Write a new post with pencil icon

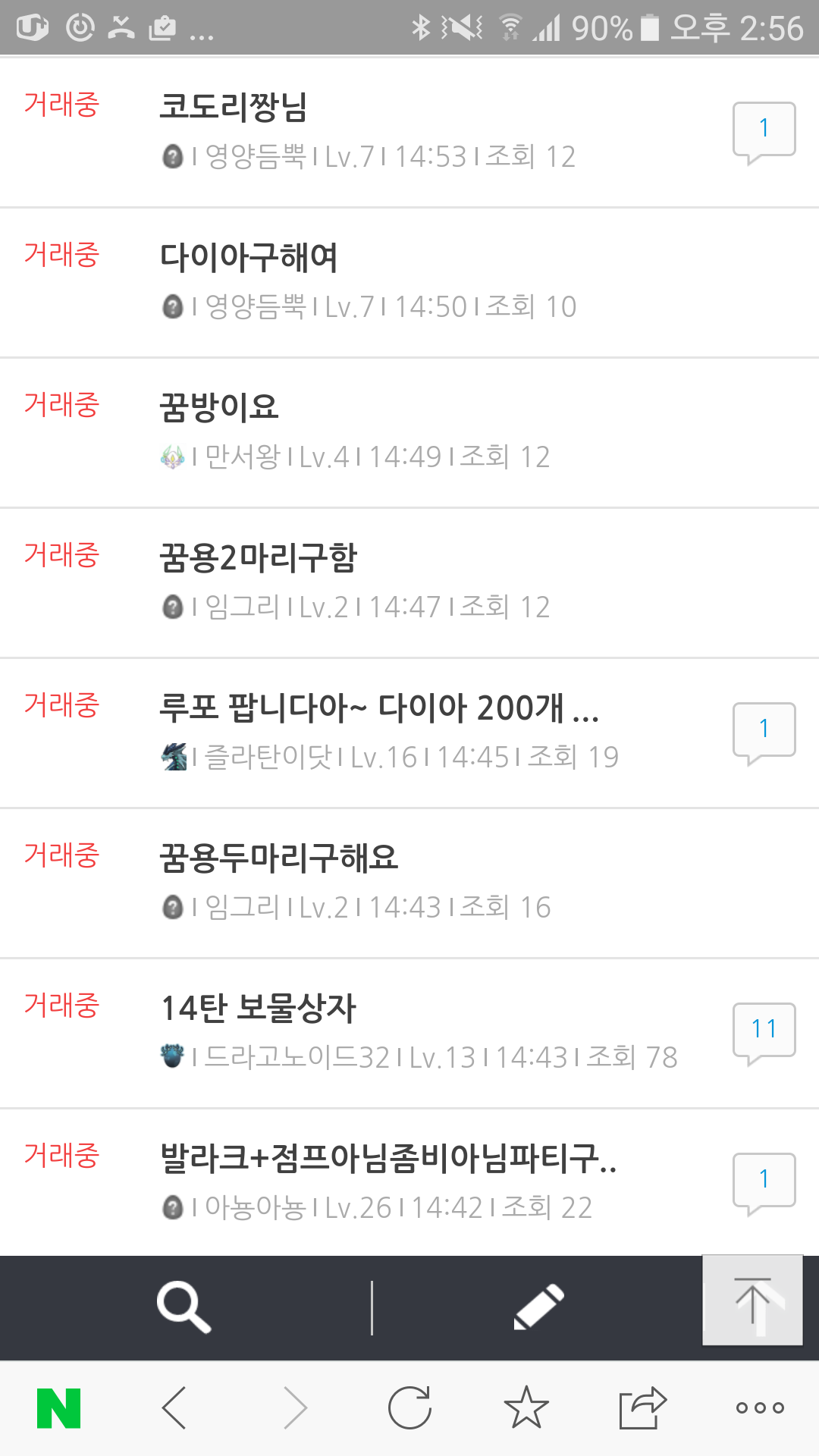pos(538,1307)
